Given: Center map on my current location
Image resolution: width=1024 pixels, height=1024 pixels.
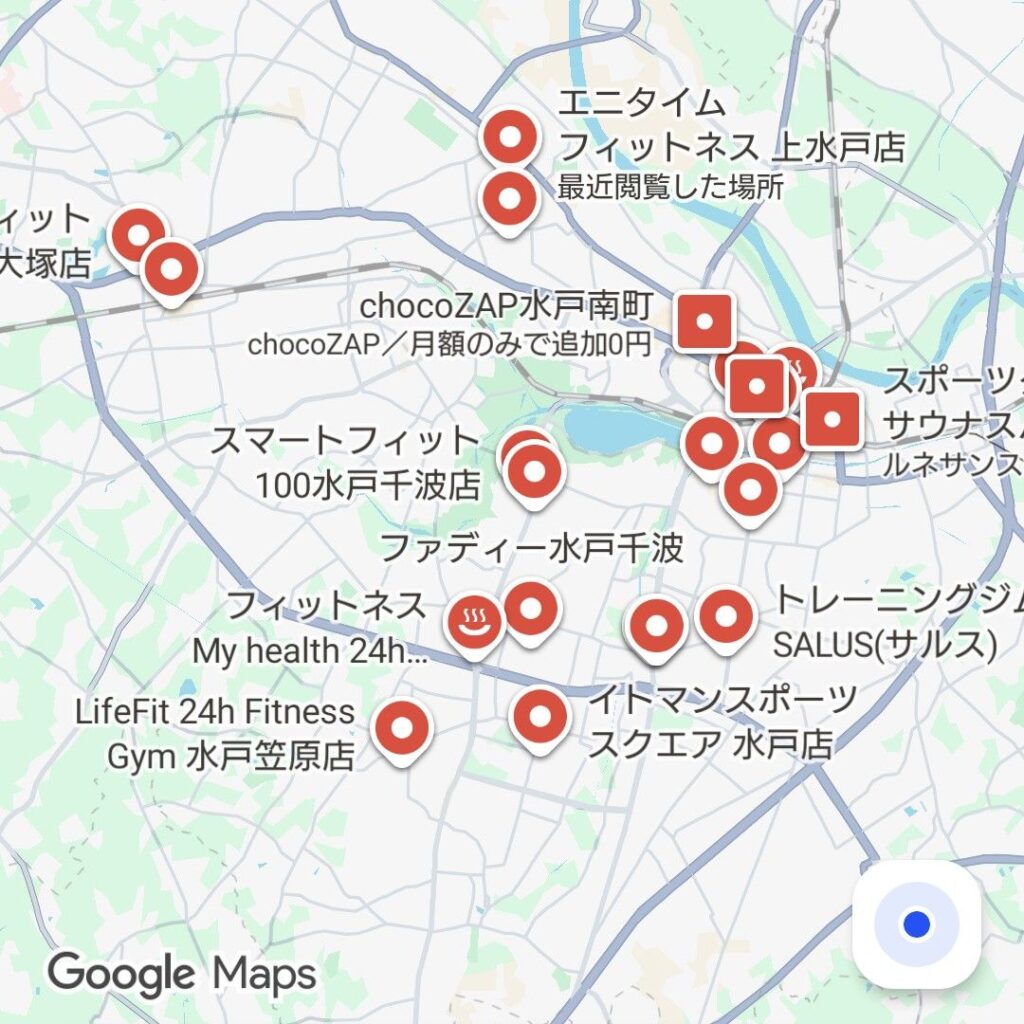Looking at the screenshot, I should click(x=916, y=924).
